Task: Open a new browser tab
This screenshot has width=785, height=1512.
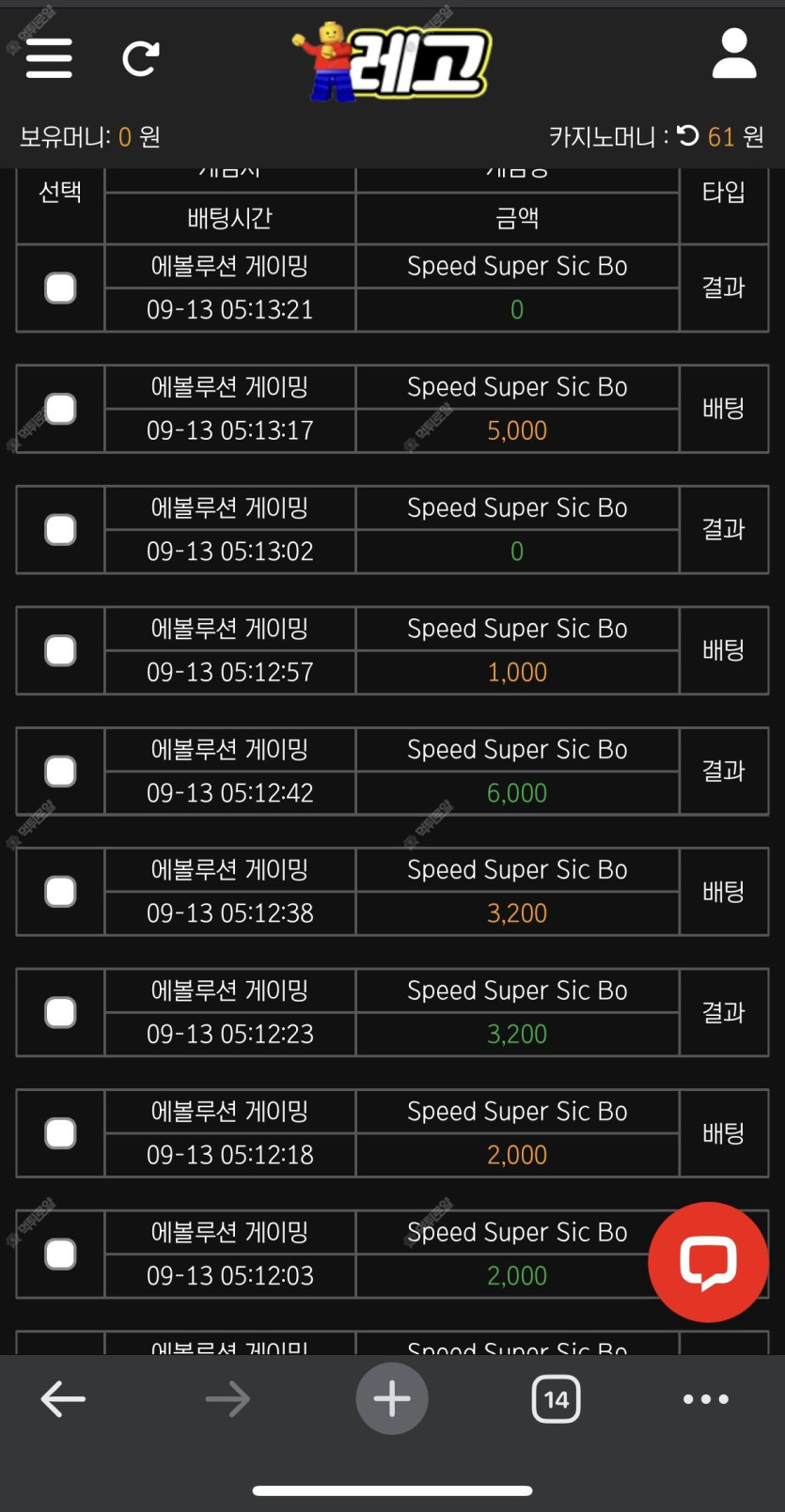Action: pos(392,1399)
